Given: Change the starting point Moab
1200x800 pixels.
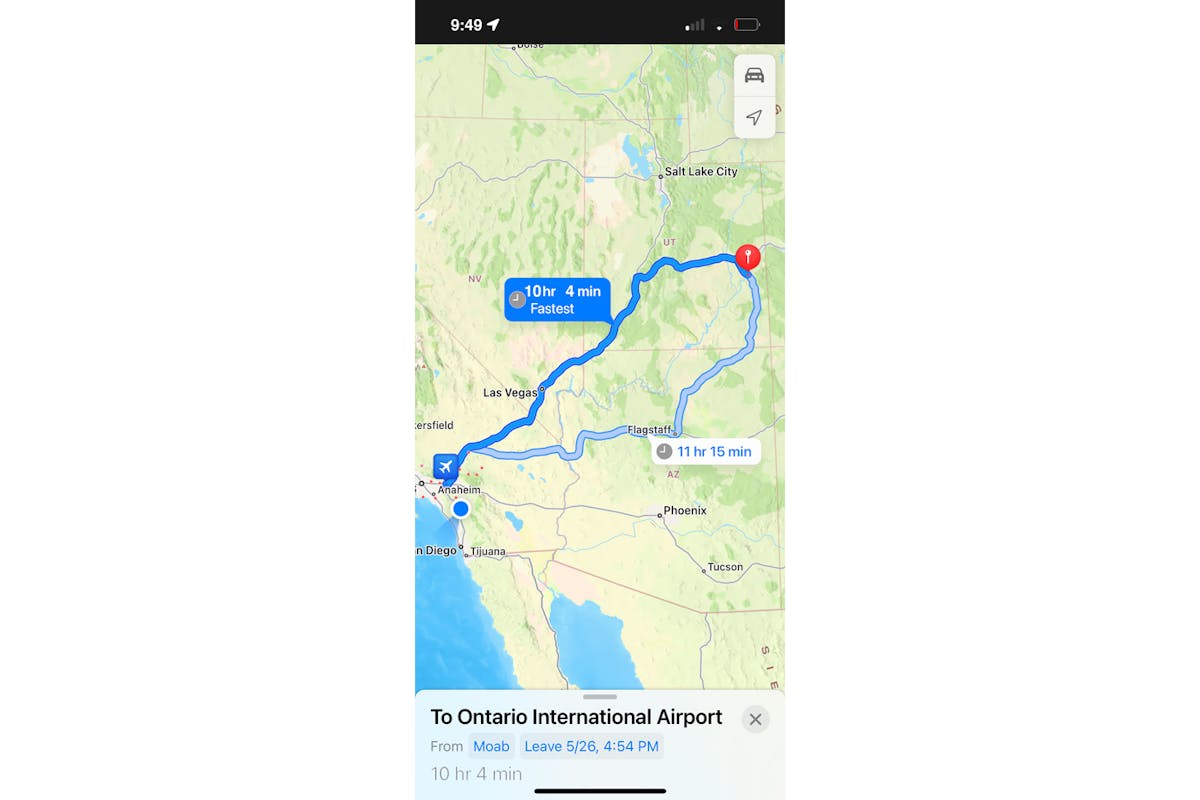Looking at the screenshot, I should [491, 746].
